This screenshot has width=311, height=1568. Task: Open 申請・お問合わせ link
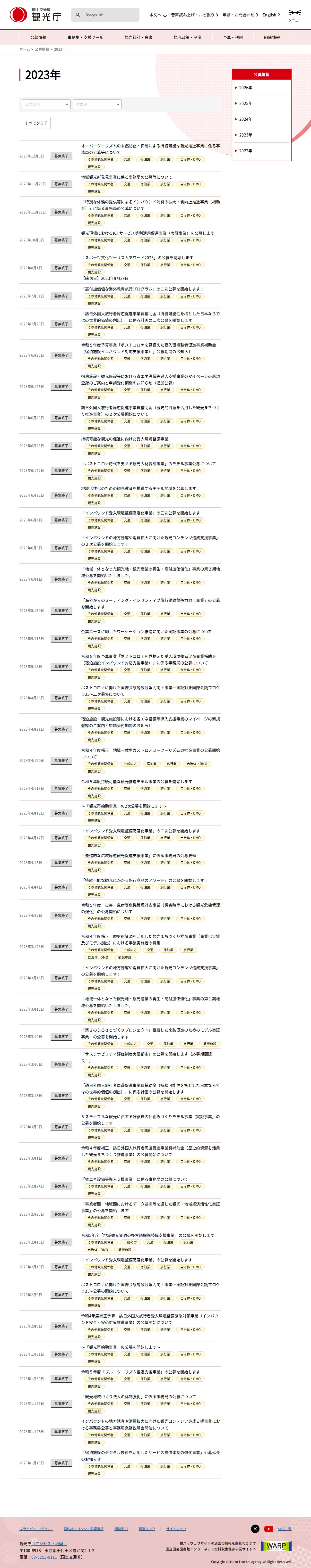tap(240, 15)
